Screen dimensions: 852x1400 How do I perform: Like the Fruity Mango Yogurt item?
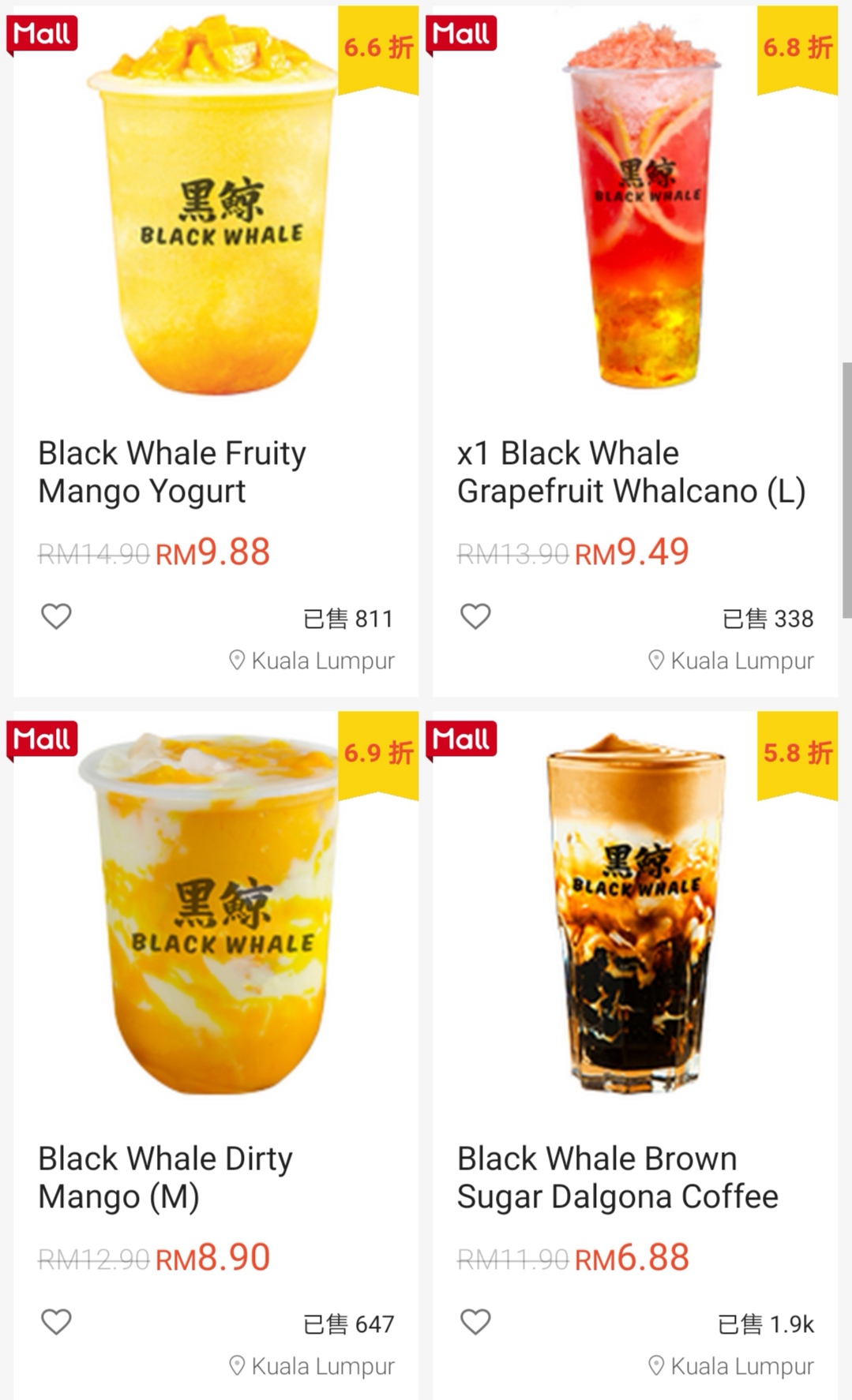(x=56, y=616)
